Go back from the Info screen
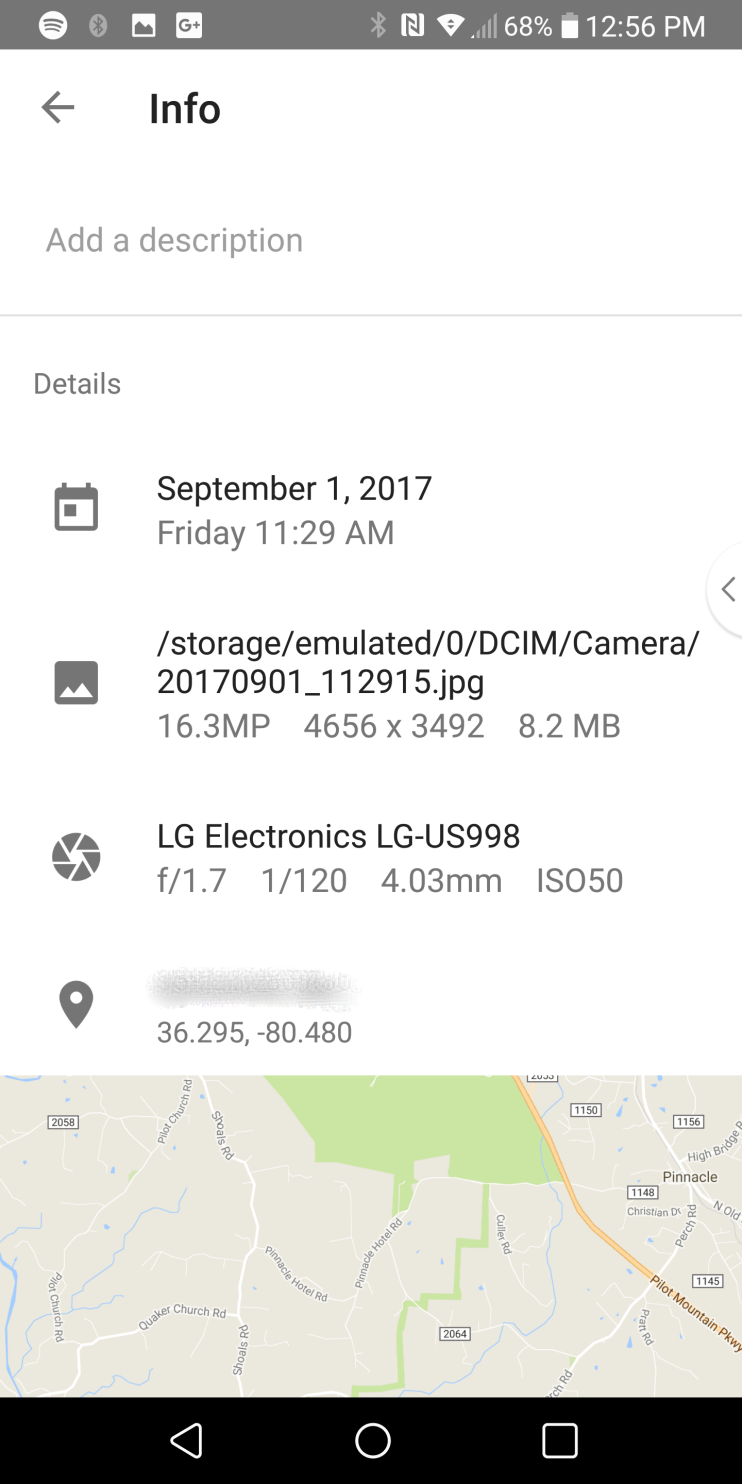Screen dimensions: 742x1484 tap(58, 108)
